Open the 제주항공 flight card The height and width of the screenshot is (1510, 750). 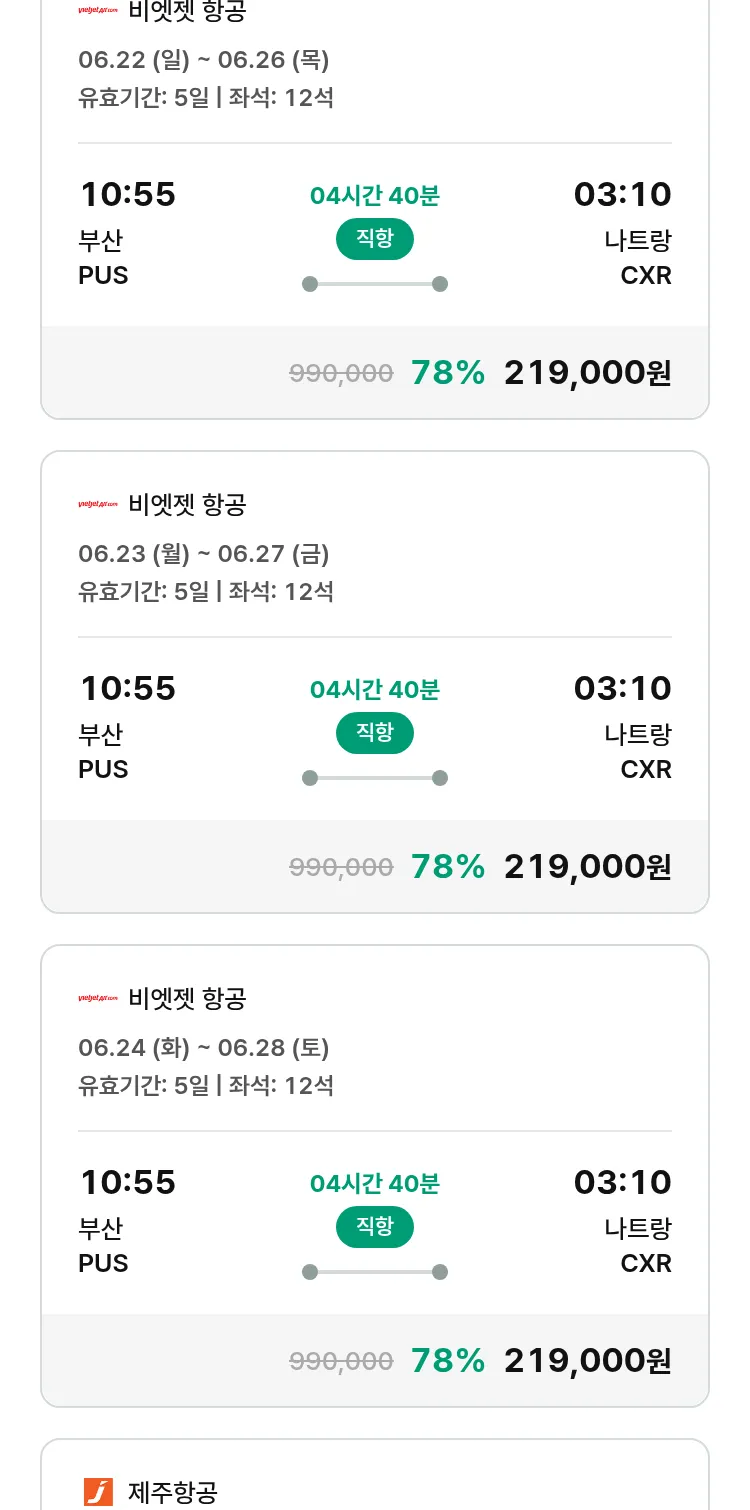tap(375, 1475)
